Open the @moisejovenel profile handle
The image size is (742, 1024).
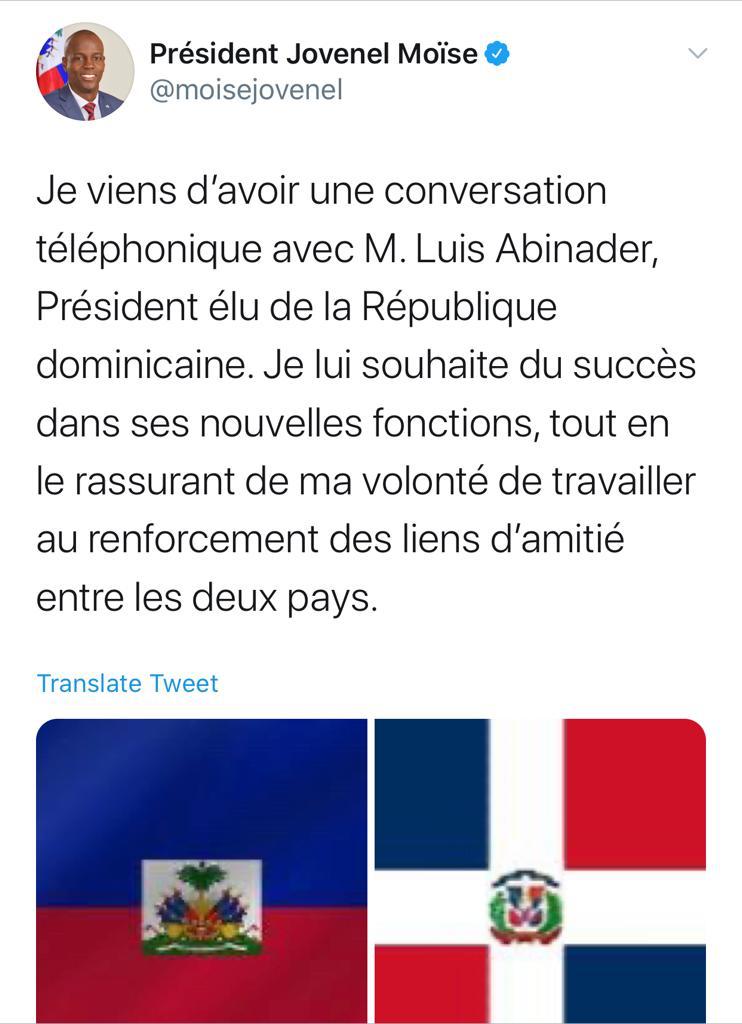245,90
